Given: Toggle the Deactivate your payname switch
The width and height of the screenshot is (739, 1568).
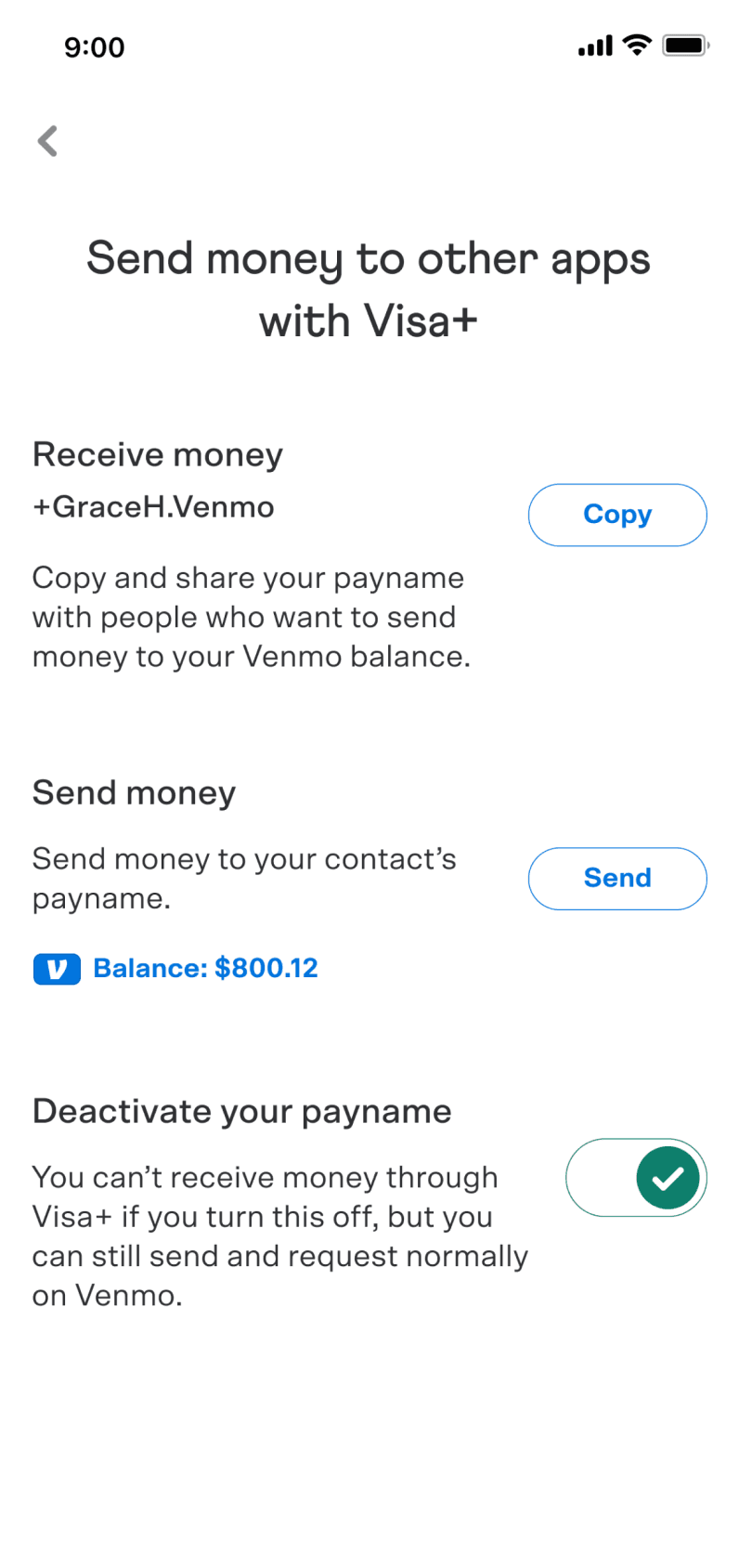Looking at the screenshot, I should point(636,1177).
